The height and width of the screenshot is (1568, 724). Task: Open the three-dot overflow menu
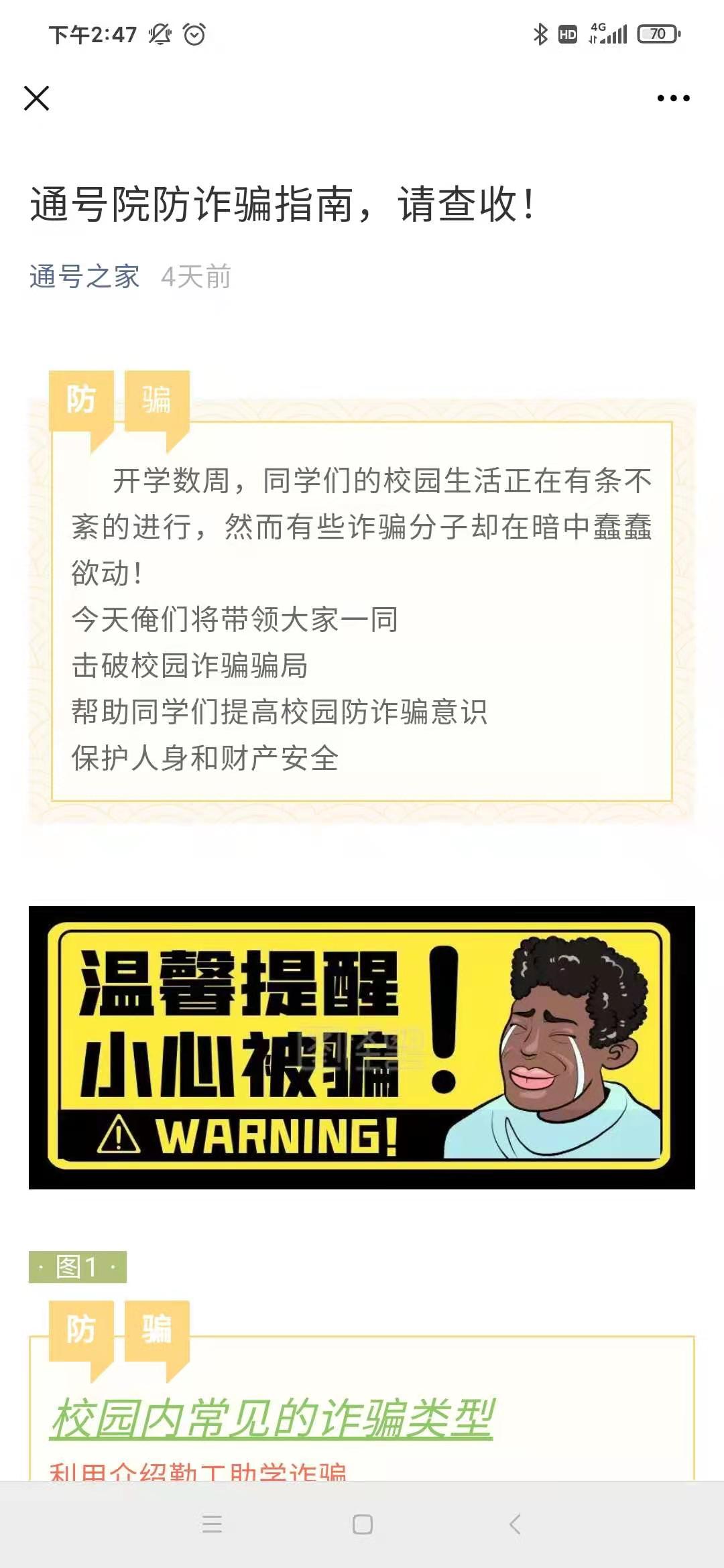(x=673, y=98)
